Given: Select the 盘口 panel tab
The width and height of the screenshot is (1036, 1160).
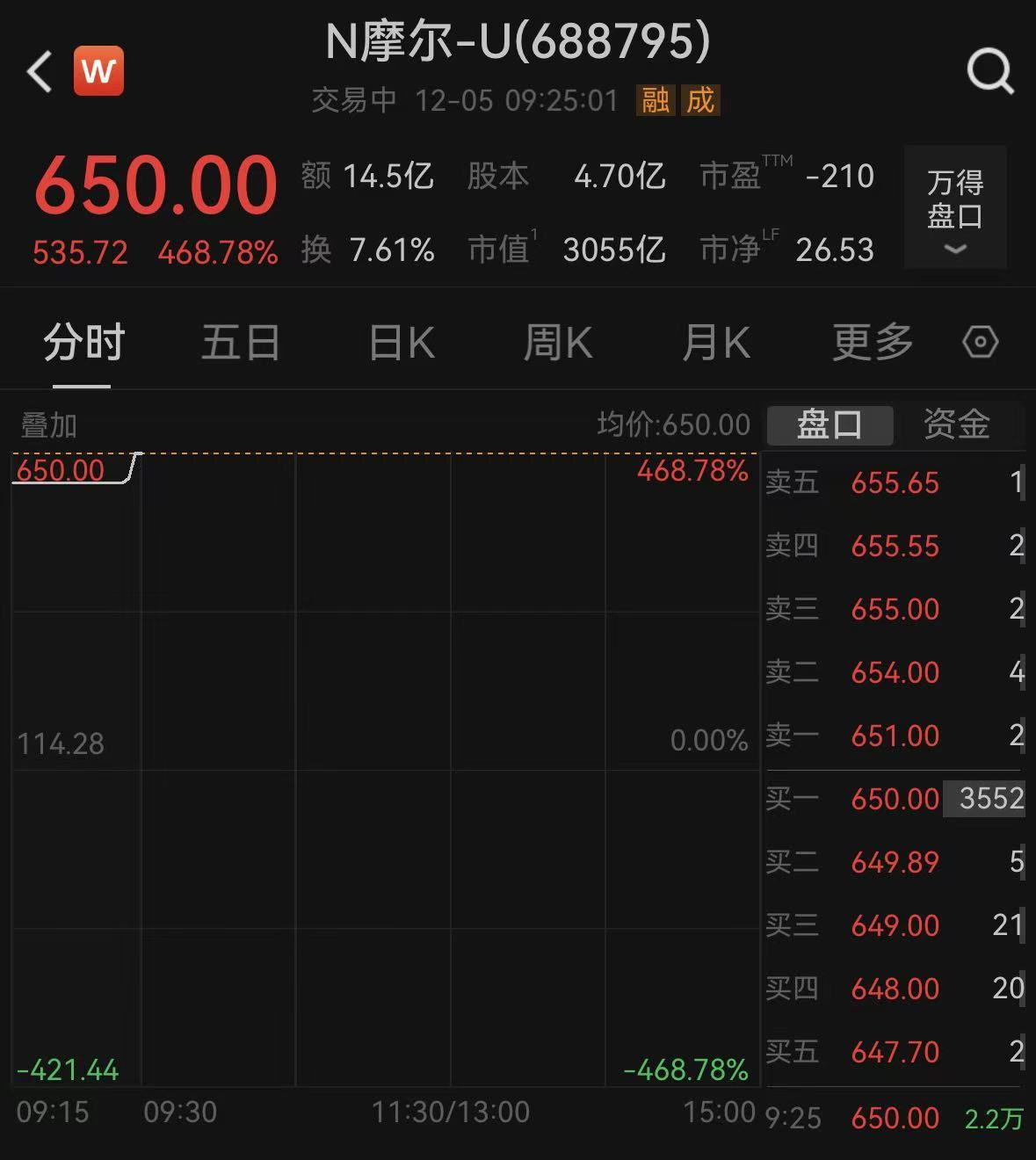Looking at the screenshot, I should 830,425.
